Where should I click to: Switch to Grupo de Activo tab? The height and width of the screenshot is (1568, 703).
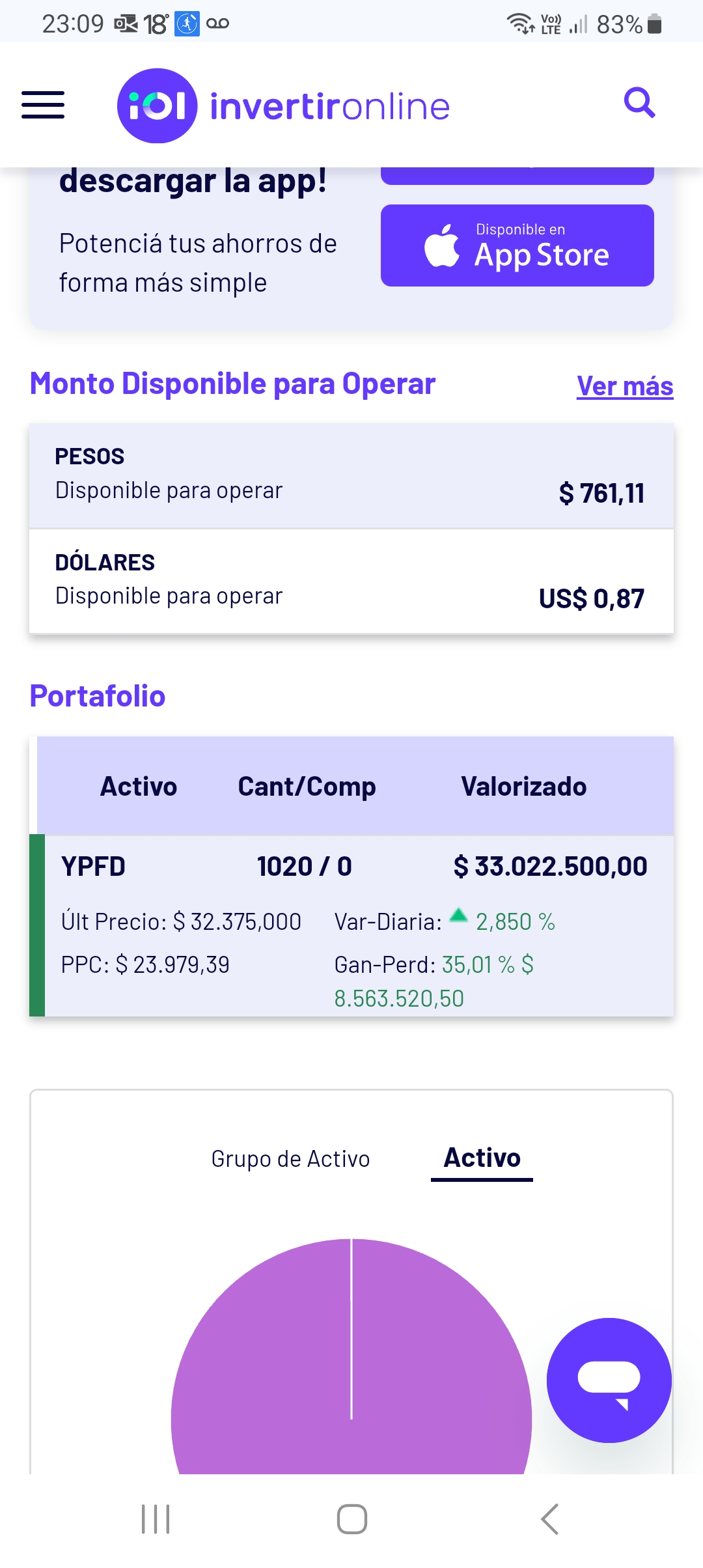pyautogui.click(x=290, y=1159)
